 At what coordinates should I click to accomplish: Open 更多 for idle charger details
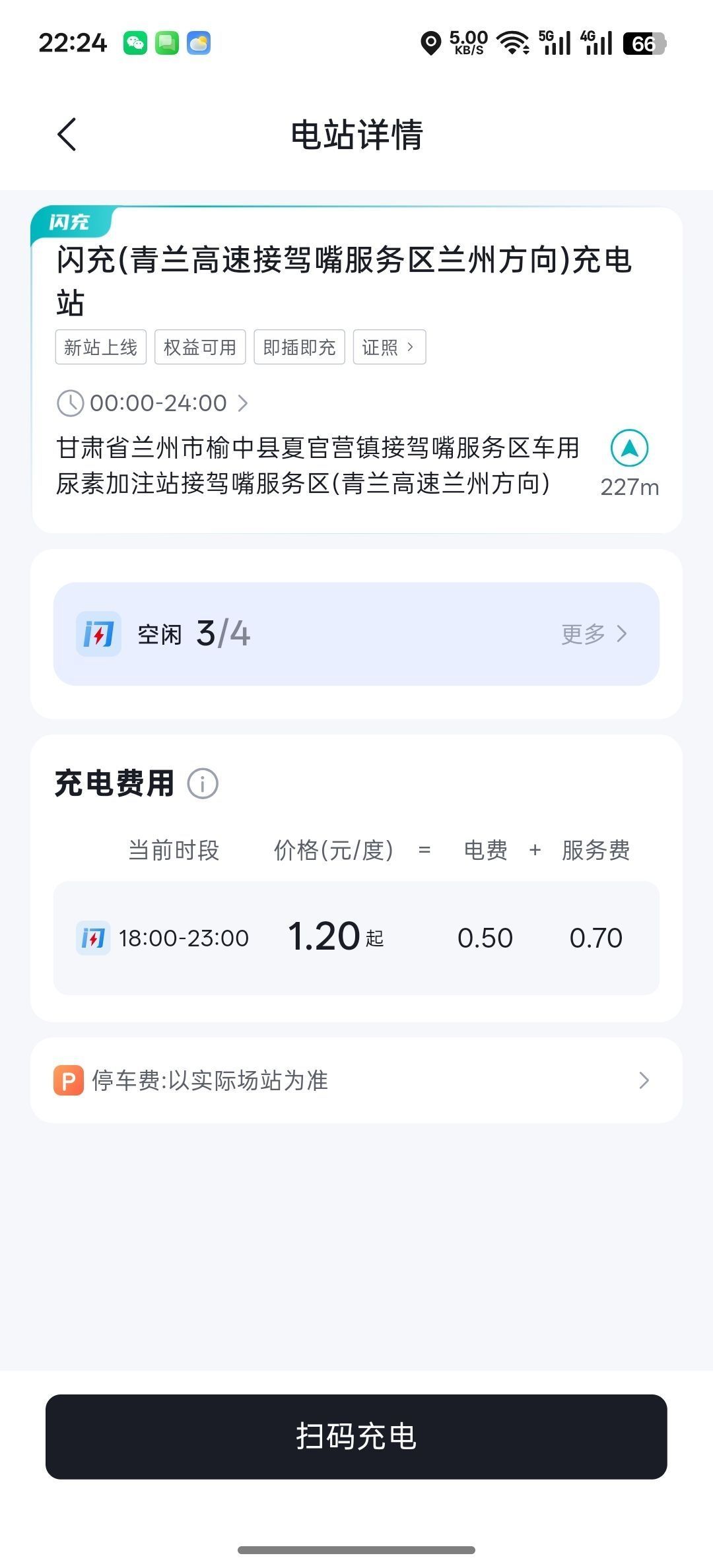point(594,634)
